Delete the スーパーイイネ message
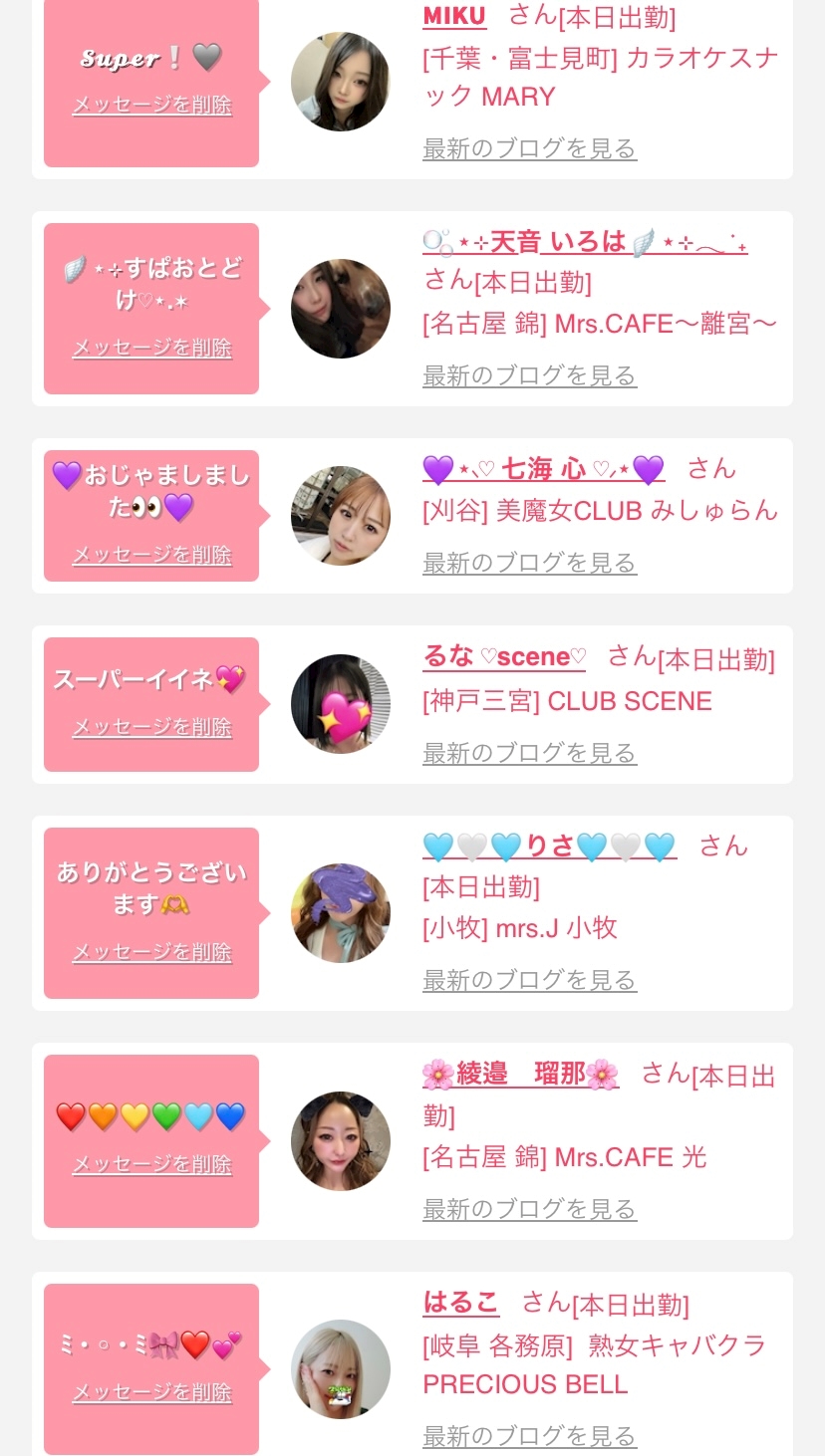Viewport: 825px width, 1456px height. (151, 728)
